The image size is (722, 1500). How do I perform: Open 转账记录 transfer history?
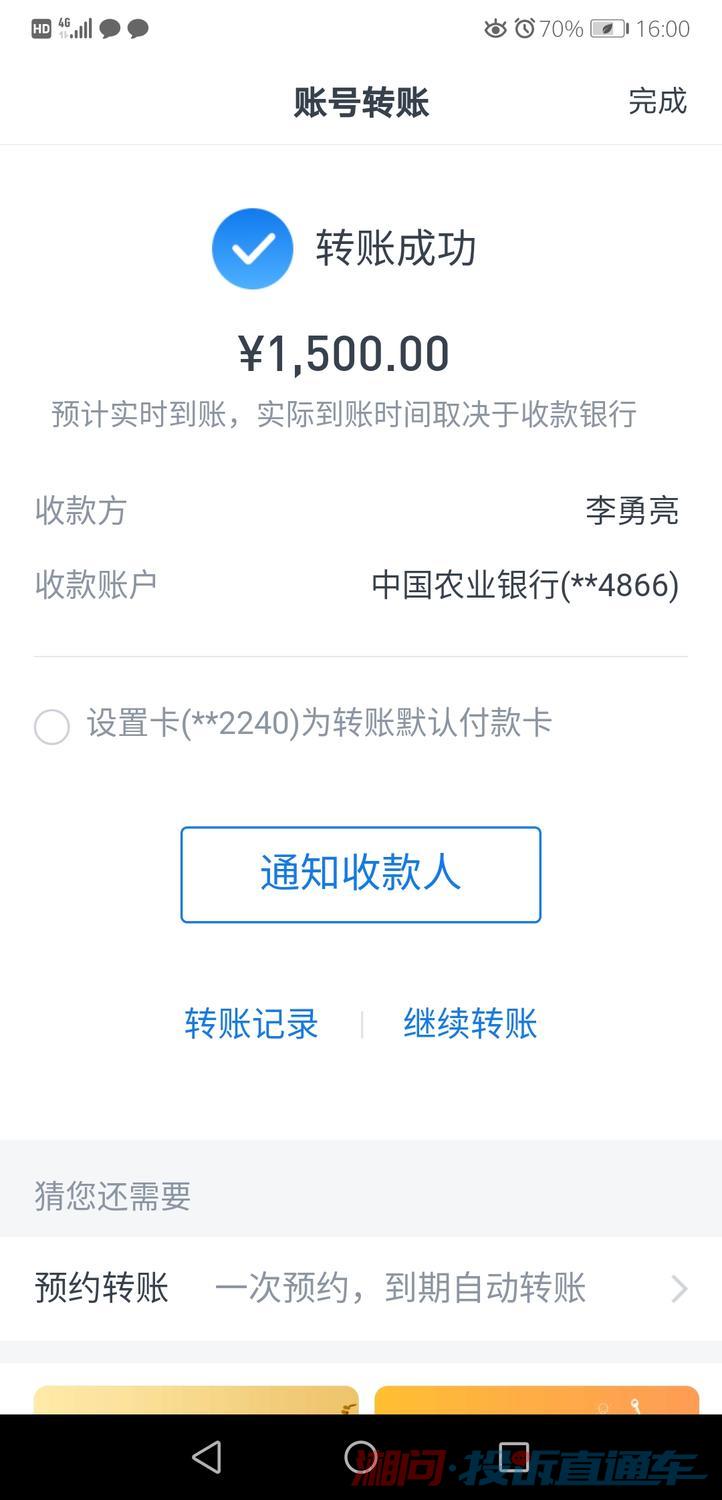tap(251, 1023)
